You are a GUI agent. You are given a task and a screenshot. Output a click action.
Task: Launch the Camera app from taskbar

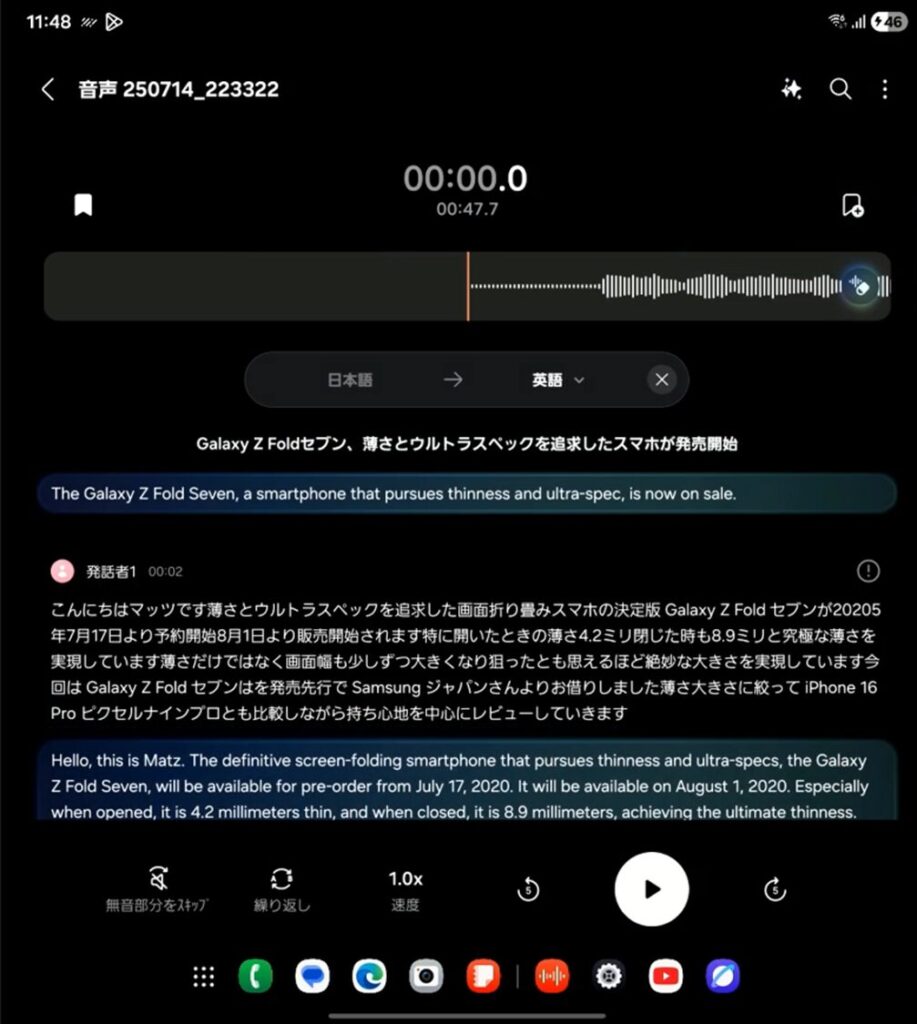pos(426,976)
